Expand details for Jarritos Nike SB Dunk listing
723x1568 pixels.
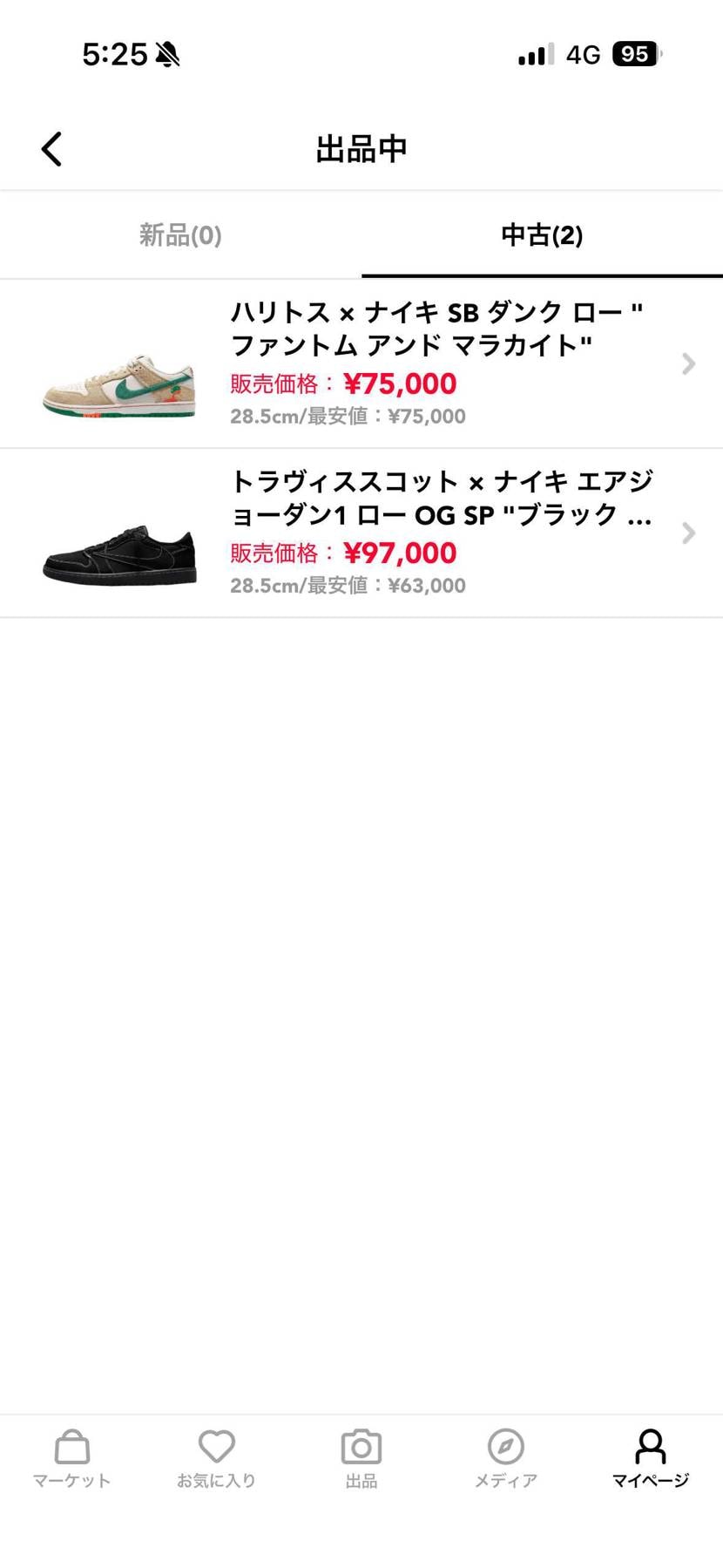coord(689,363)
